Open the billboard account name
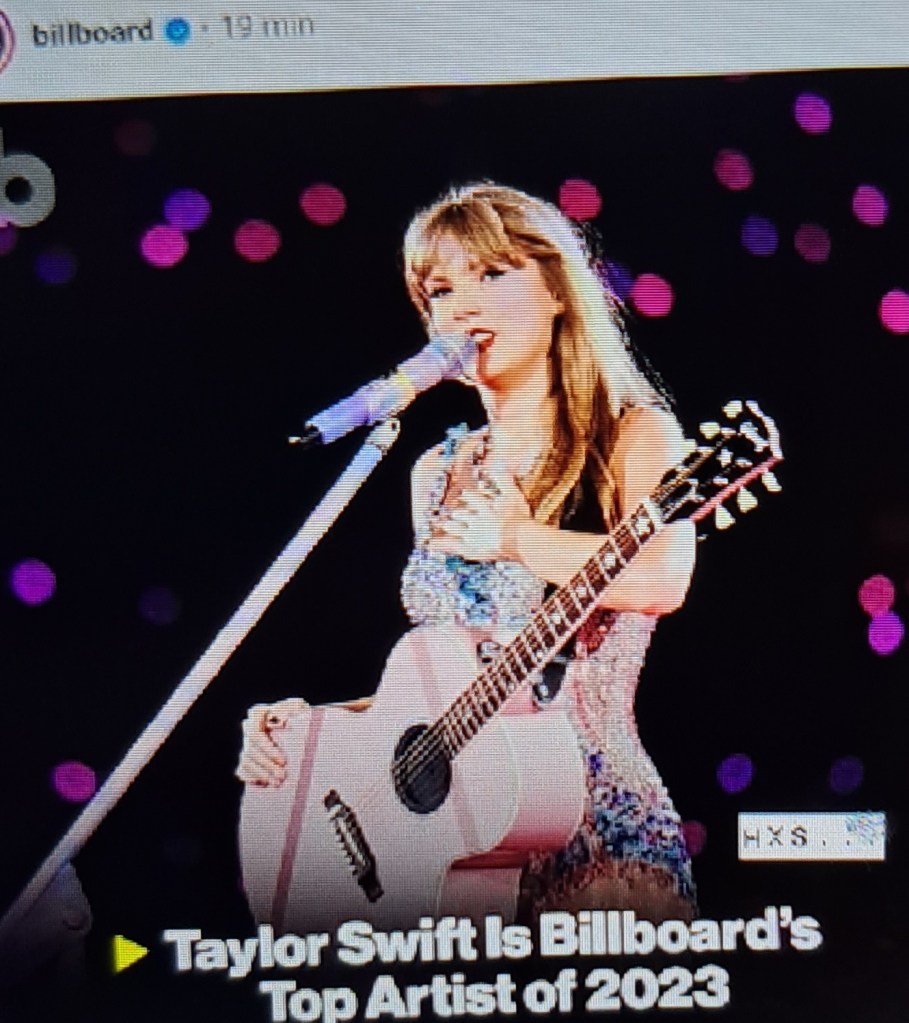The image size is (909, 1023). (x=92, y=32)
